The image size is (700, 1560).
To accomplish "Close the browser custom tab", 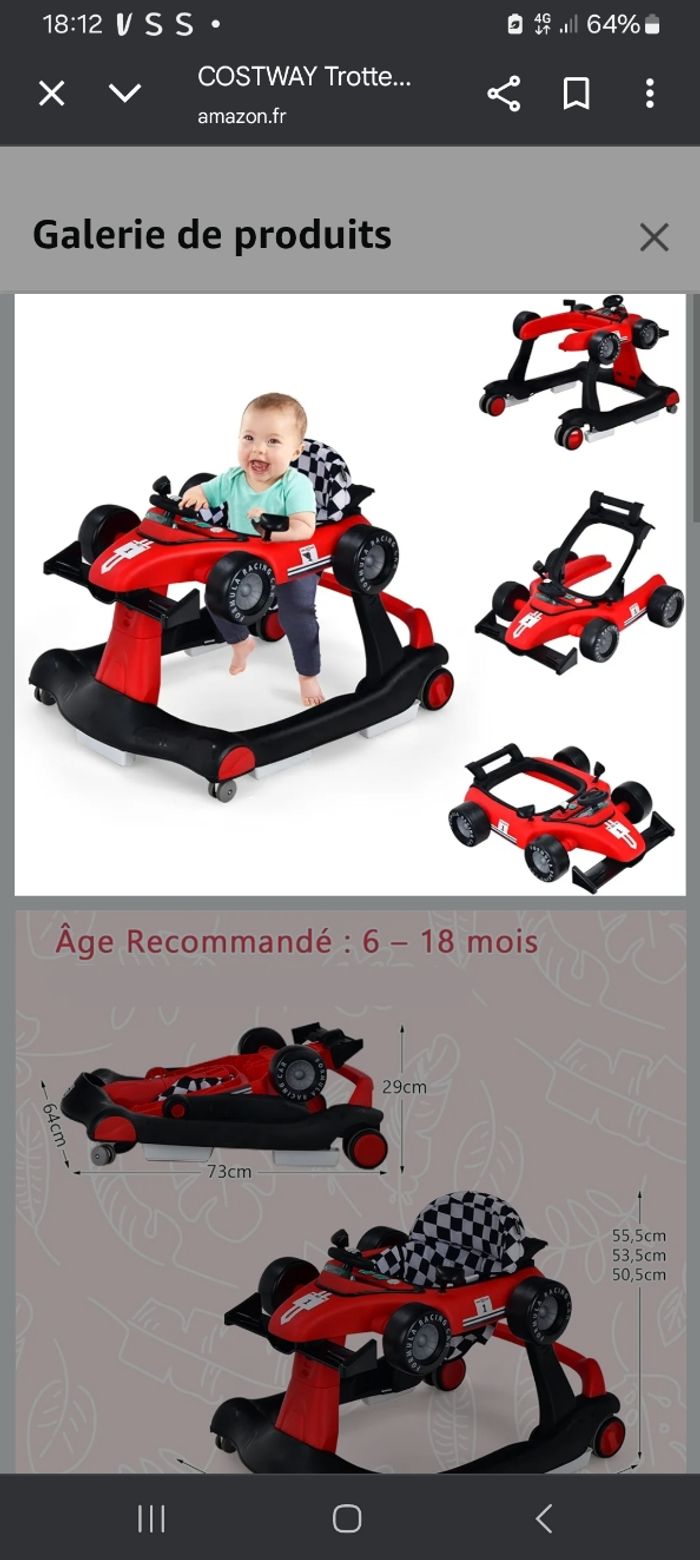I will click(51, 94).
